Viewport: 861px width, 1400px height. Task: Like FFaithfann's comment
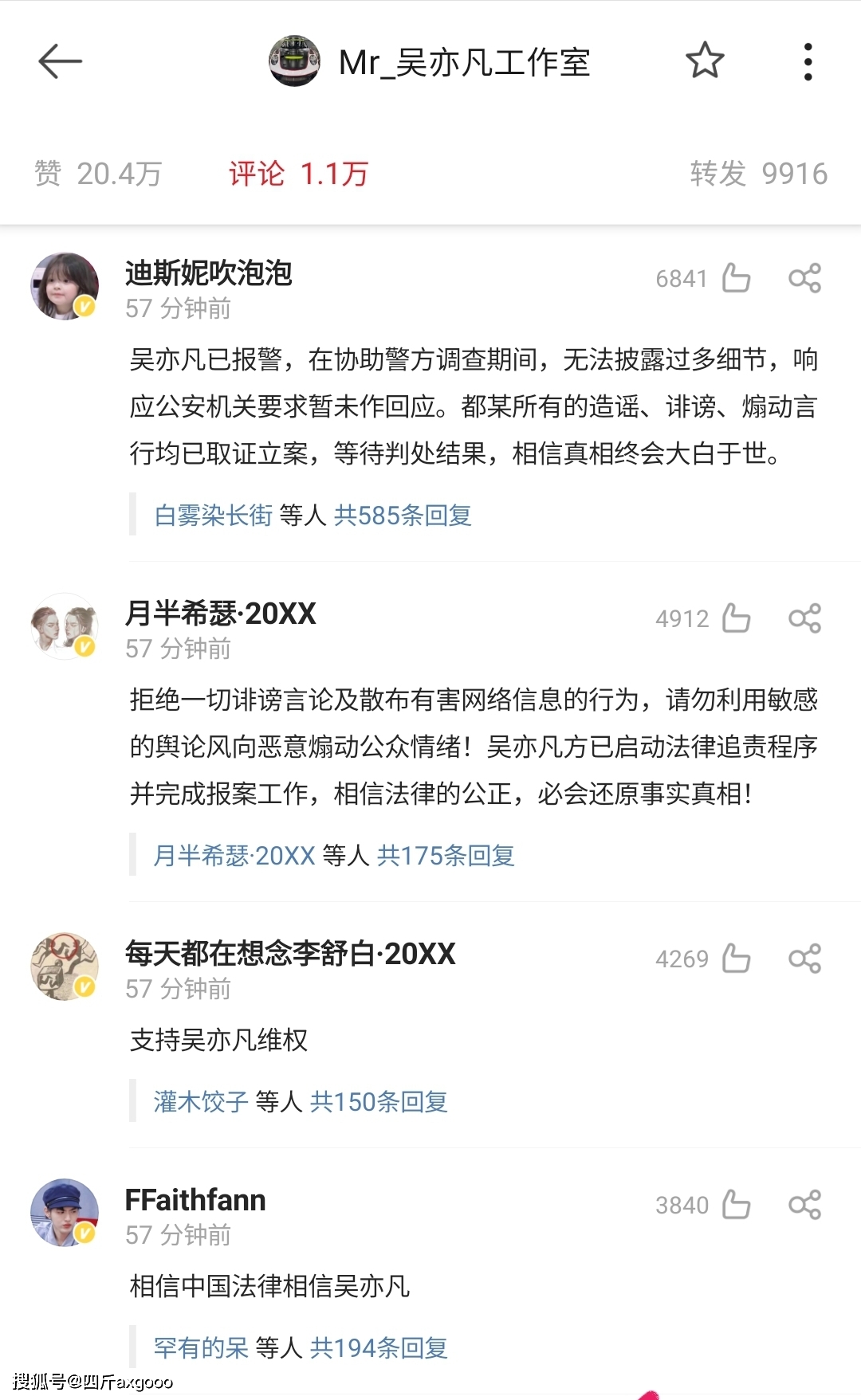(736, 1205)
